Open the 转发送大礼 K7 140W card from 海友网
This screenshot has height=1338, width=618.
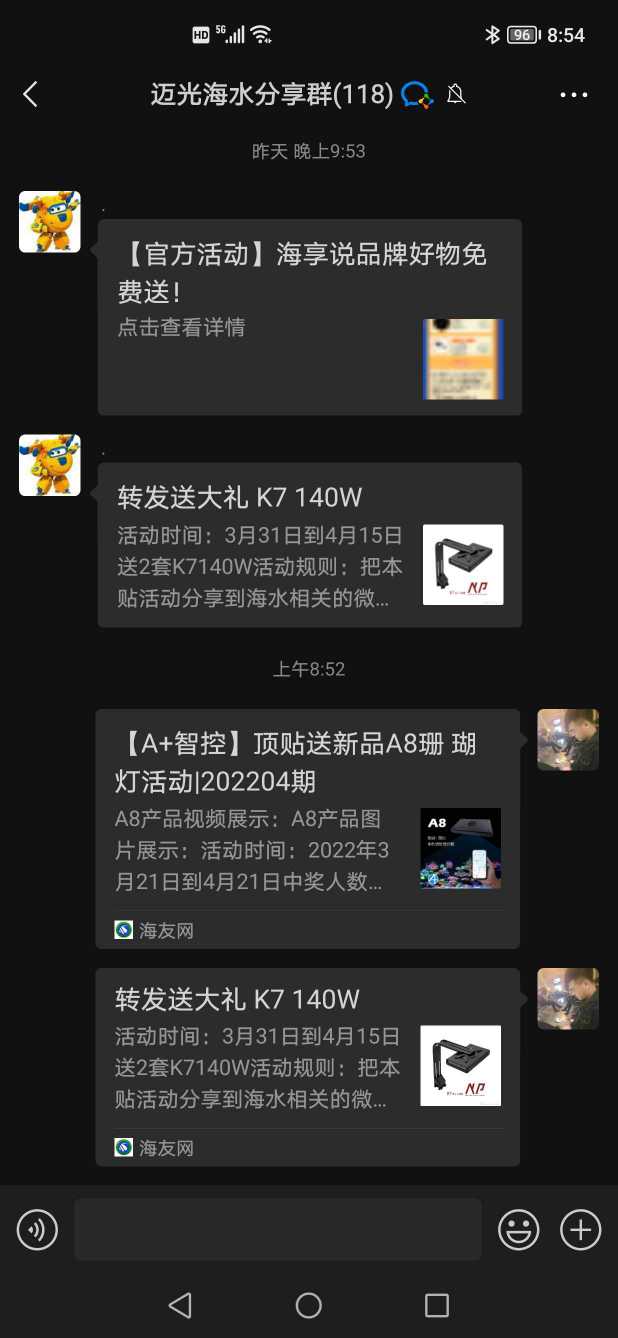307,1066
